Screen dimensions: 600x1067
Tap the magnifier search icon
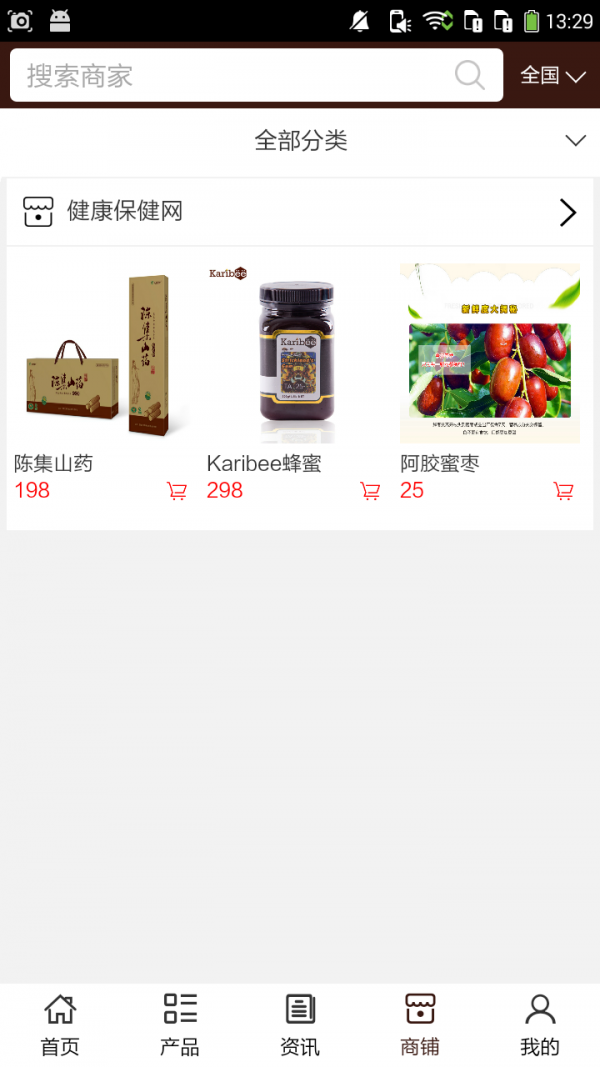469,76
